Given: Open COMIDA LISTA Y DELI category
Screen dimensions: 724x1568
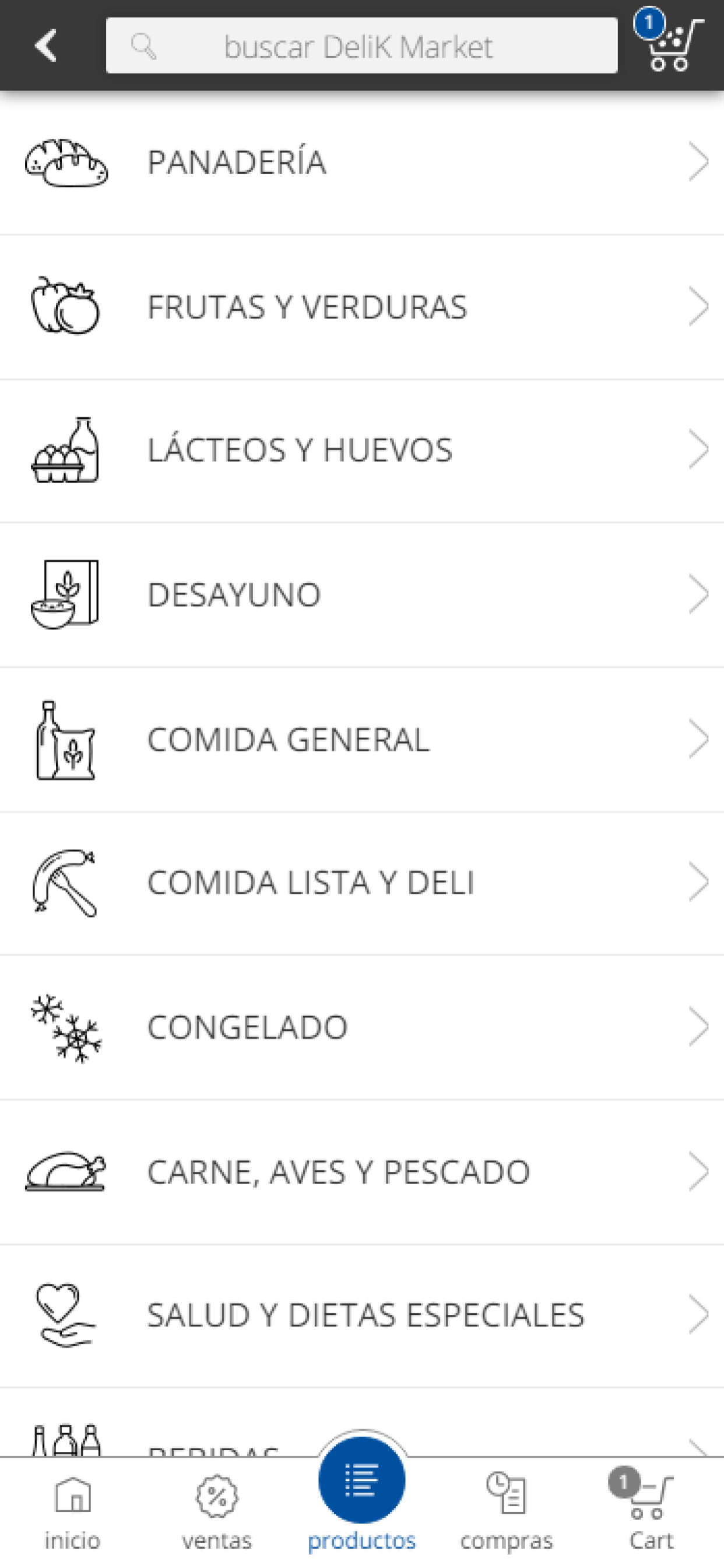Looking at the screenshot, I should point(362,883).
